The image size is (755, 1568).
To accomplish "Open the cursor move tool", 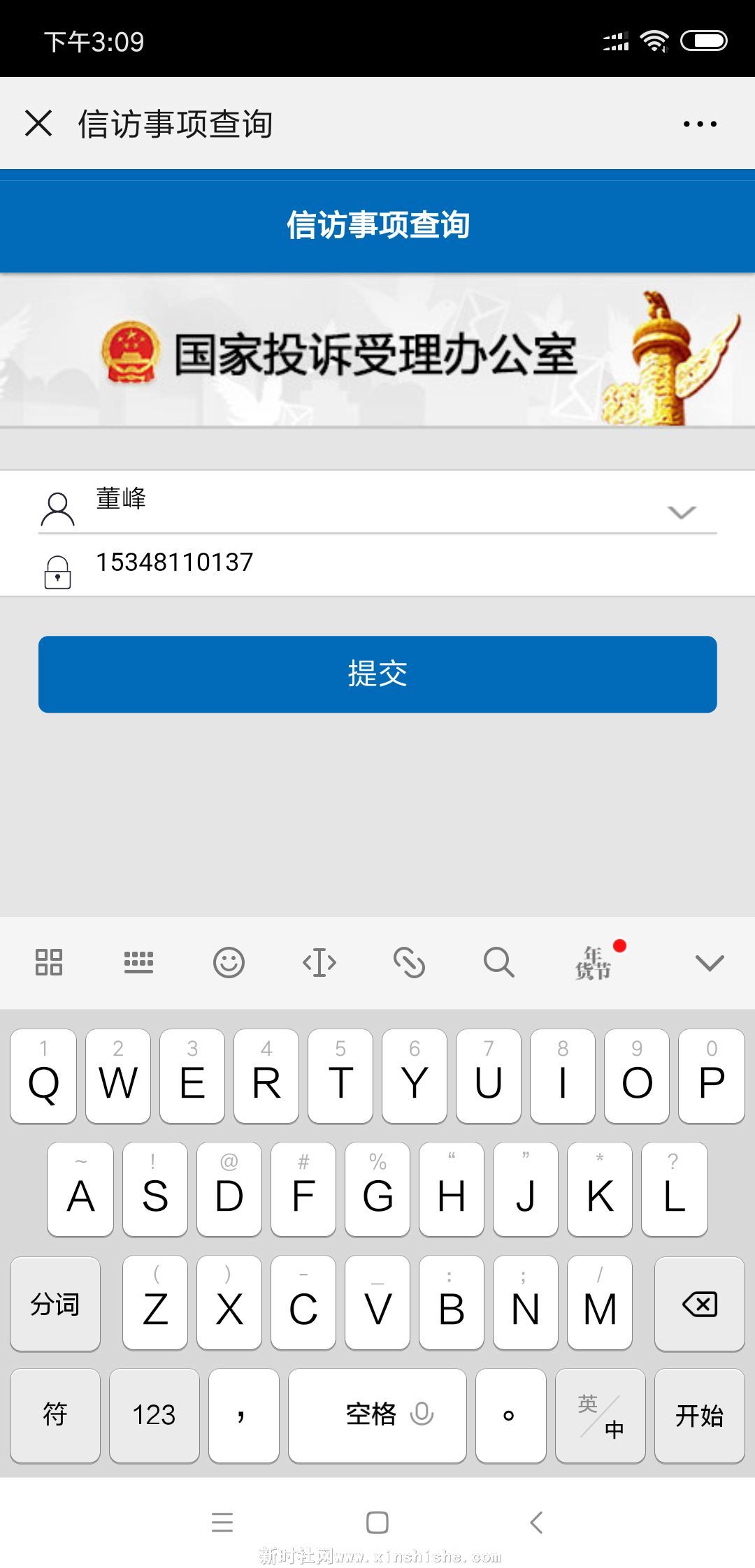I will [319, 963].
